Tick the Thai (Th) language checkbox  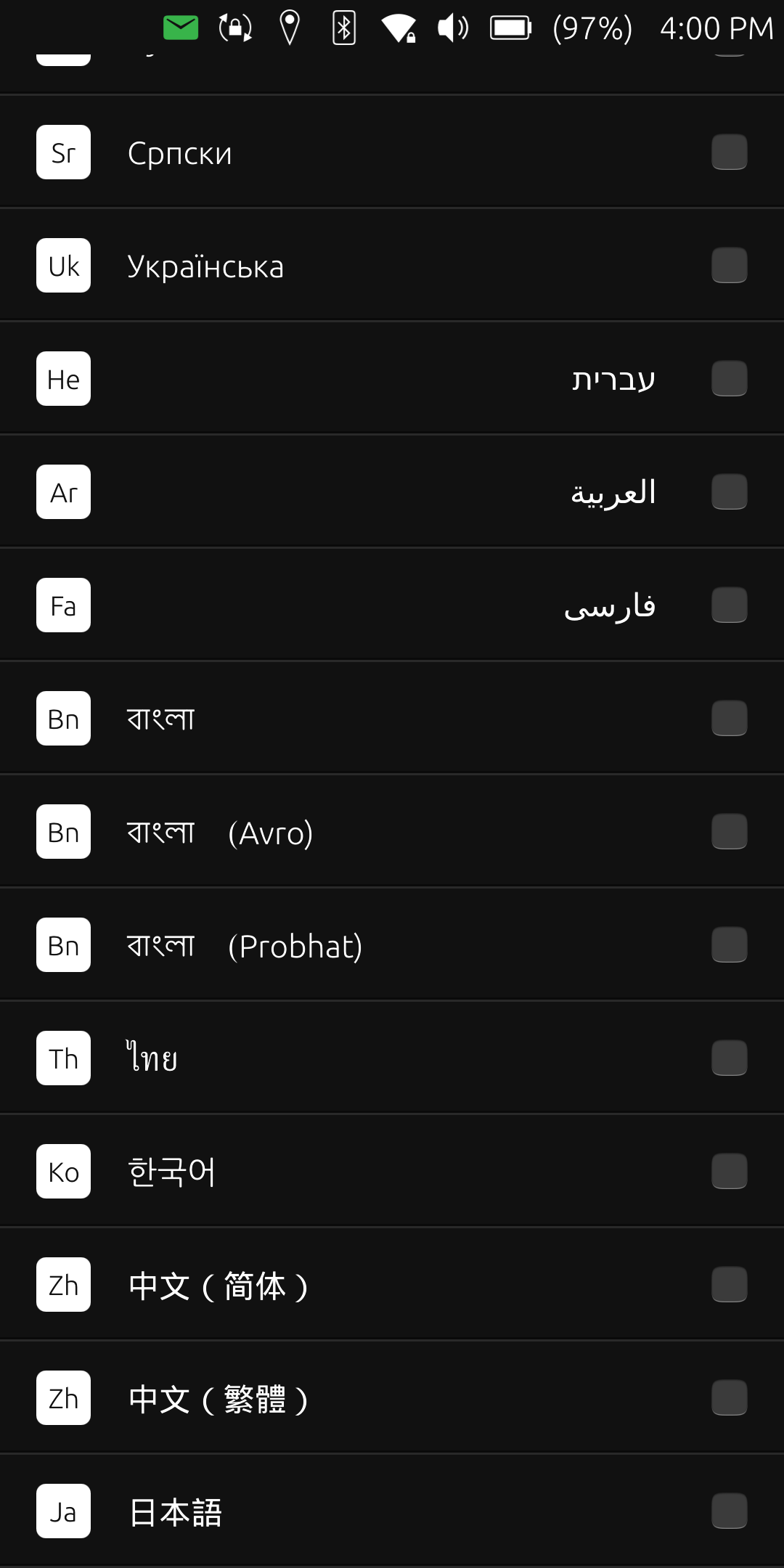pyautogui.click(x=729, y=1058)
